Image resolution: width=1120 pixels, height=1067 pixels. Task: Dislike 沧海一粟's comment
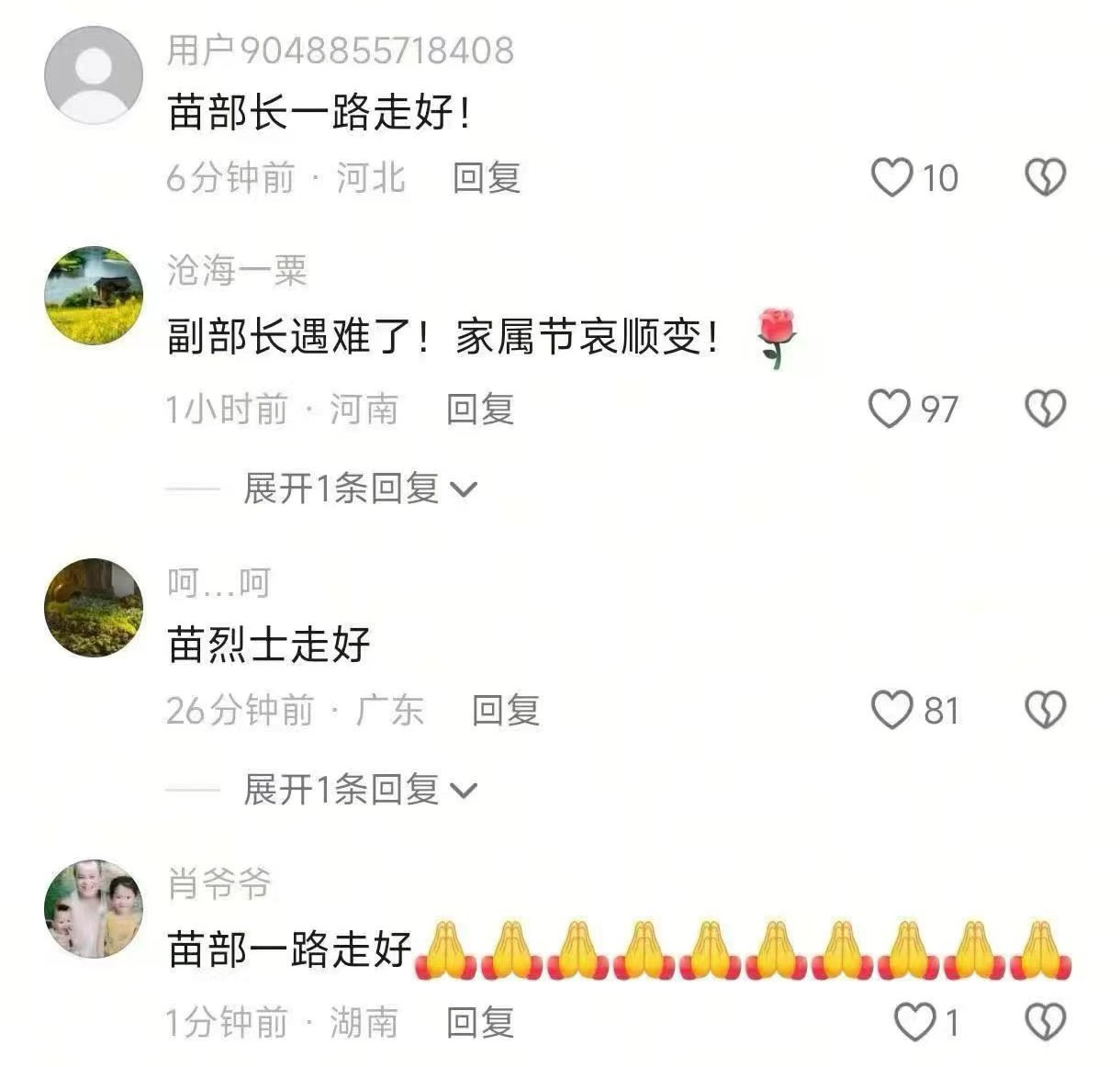(1045, 409)
